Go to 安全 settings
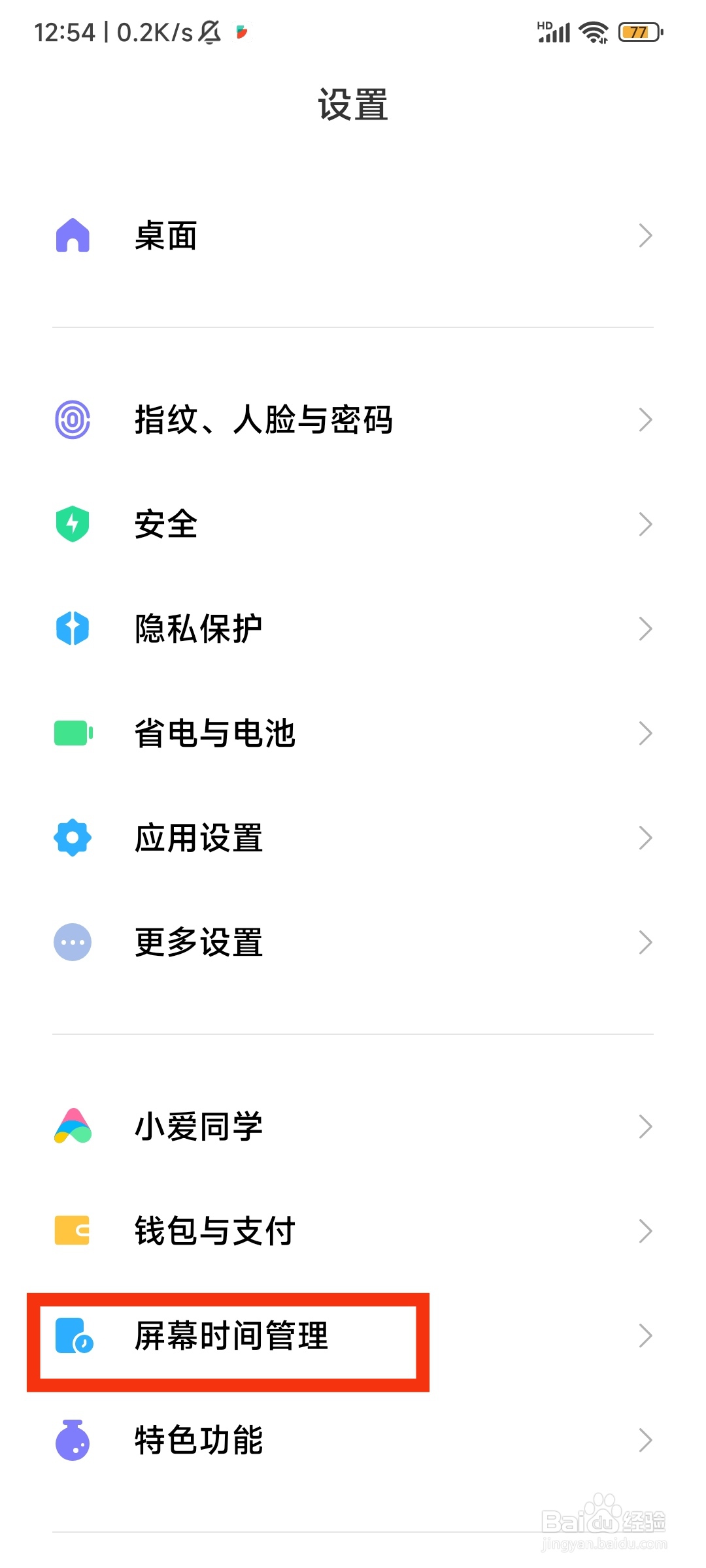Viewport: 706px width, 1568px height. click(x=353, y=524)
